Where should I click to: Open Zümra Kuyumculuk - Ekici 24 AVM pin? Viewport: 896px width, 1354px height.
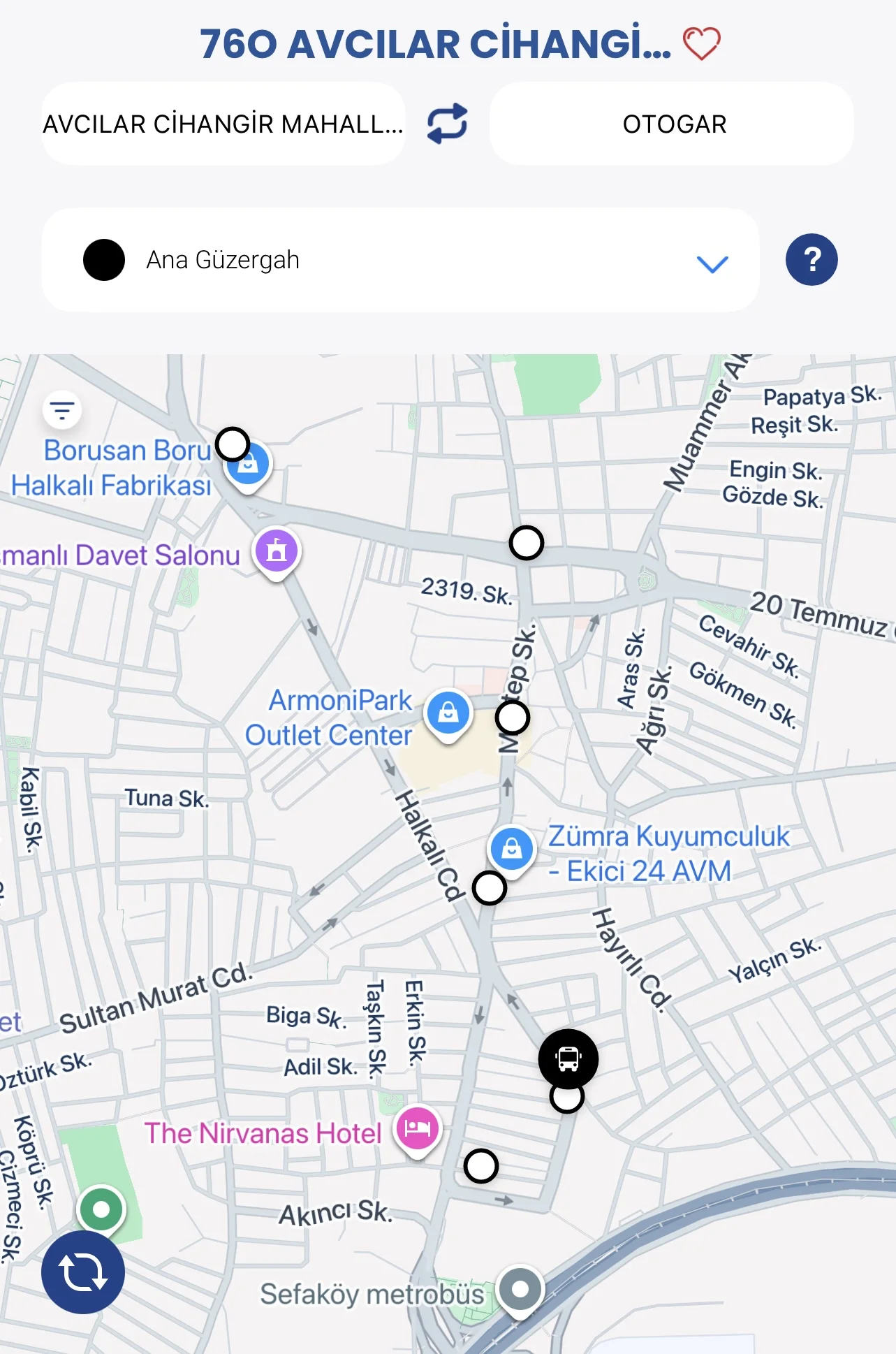pyautogui.click(x=512, y=848)
